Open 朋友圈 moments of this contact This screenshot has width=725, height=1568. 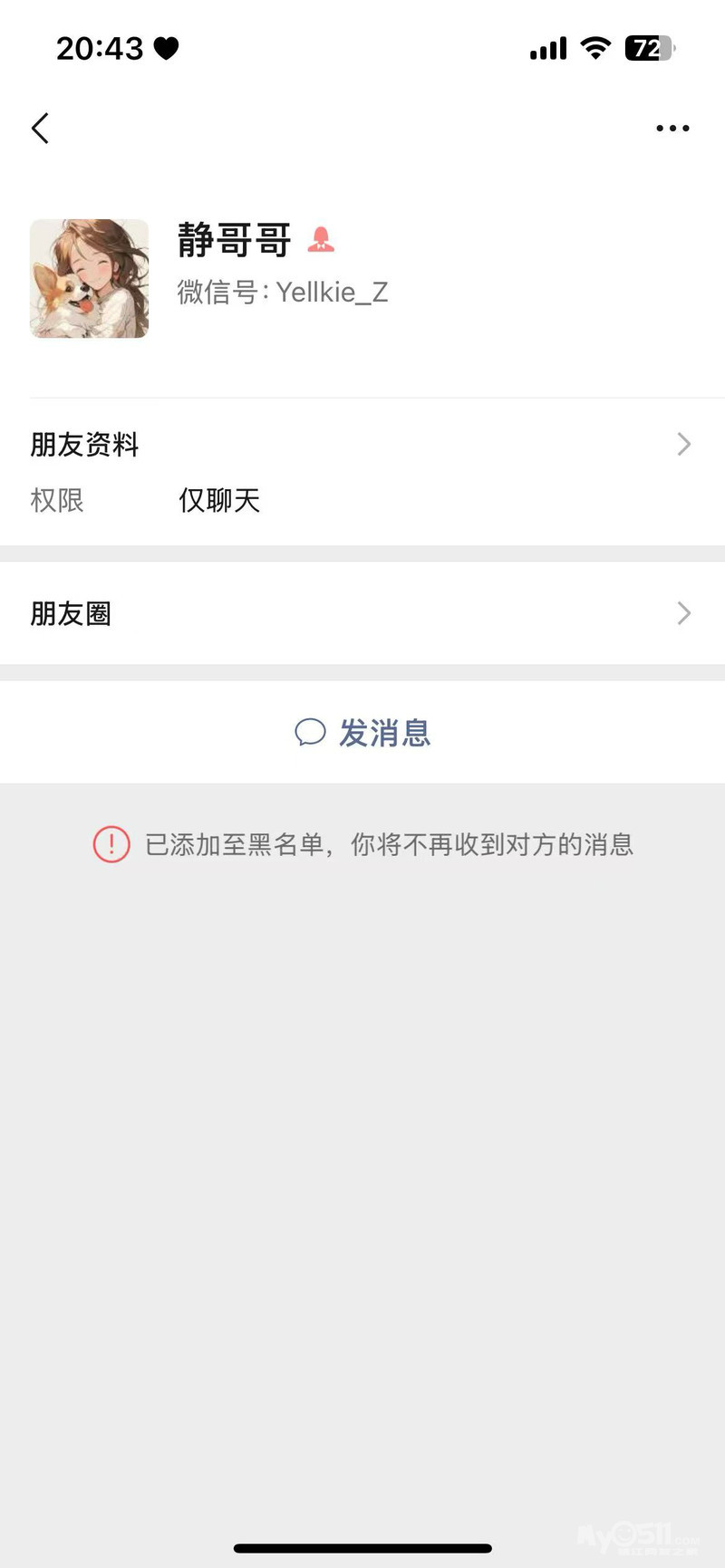tap(362, 613)
